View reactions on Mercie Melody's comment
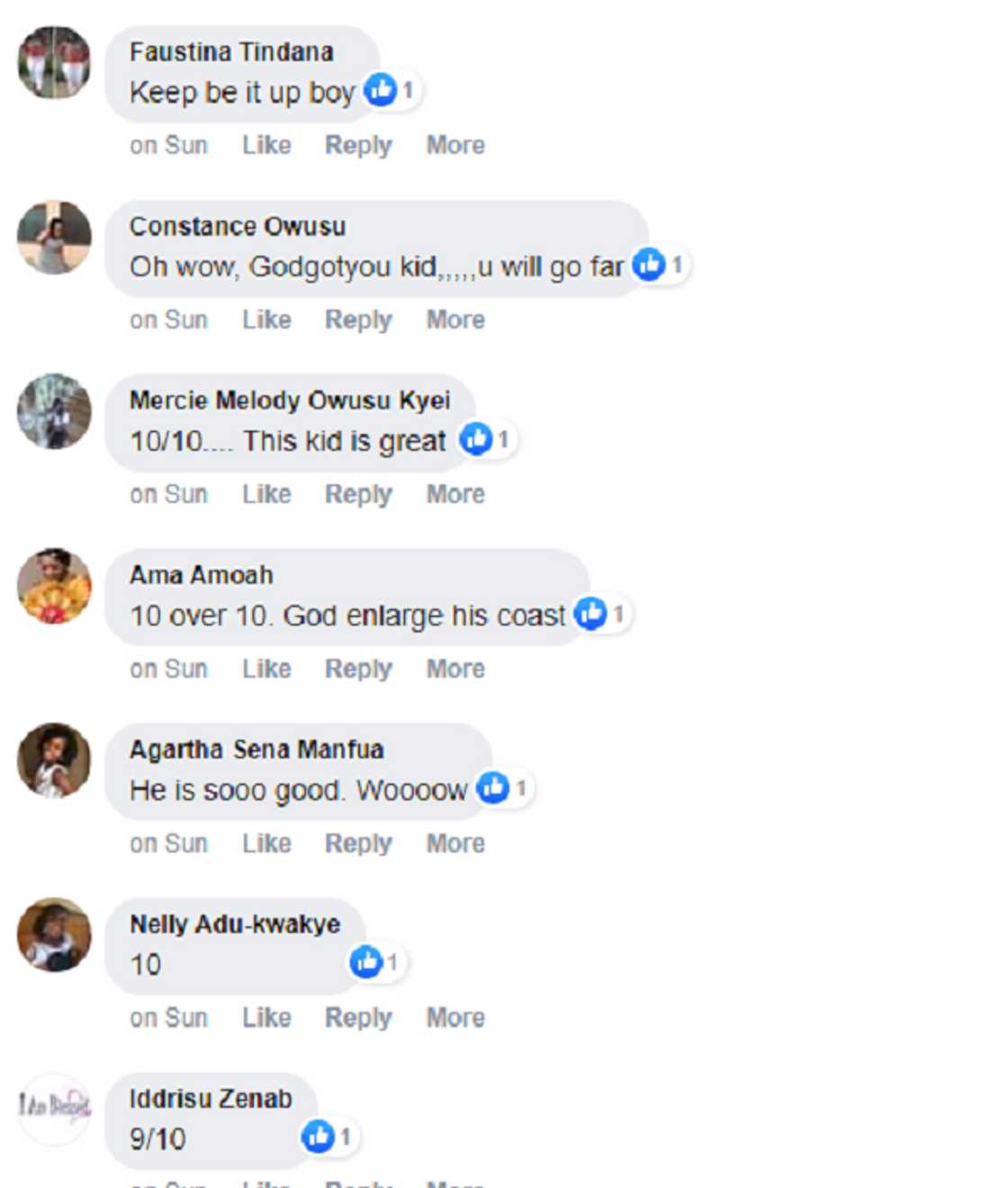Image resolution: width=1008 pixels, height=1188 pixels. pos(486,439)
